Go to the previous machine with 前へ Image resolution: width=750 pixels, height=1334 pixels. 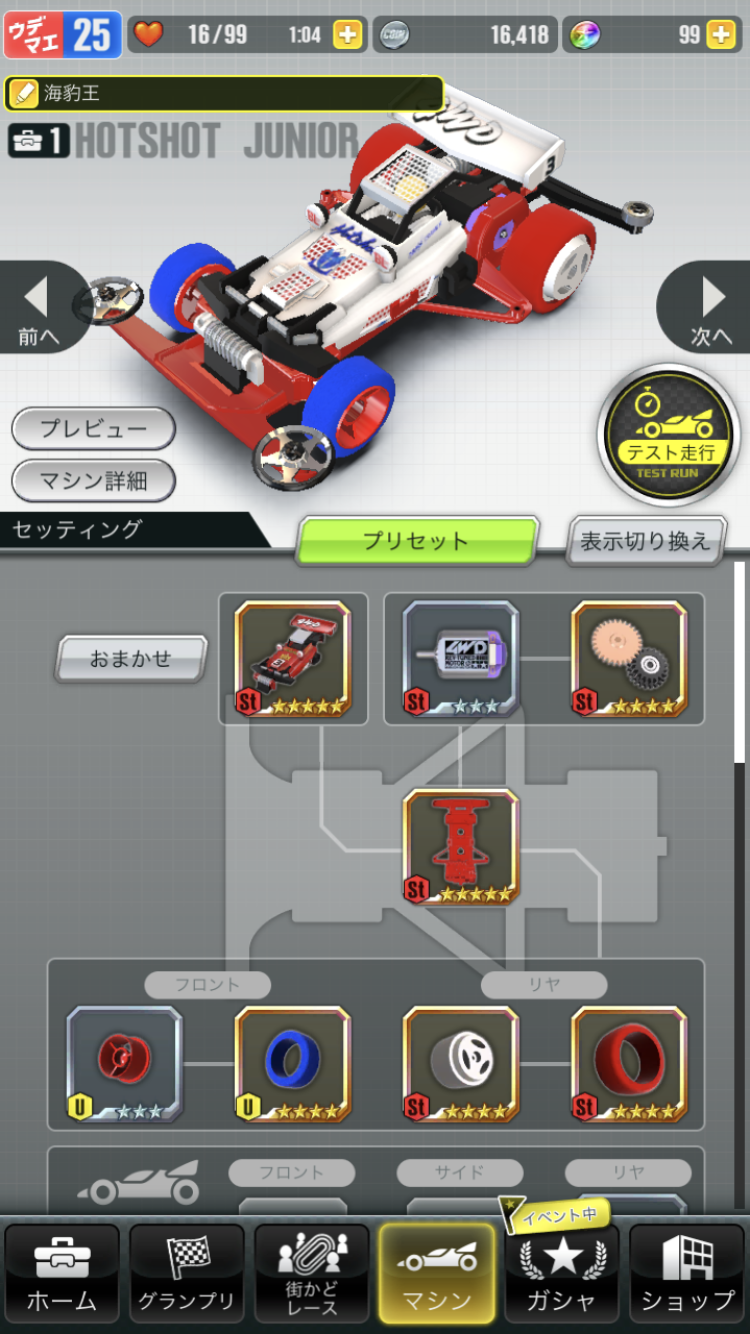tap(36, 310)
